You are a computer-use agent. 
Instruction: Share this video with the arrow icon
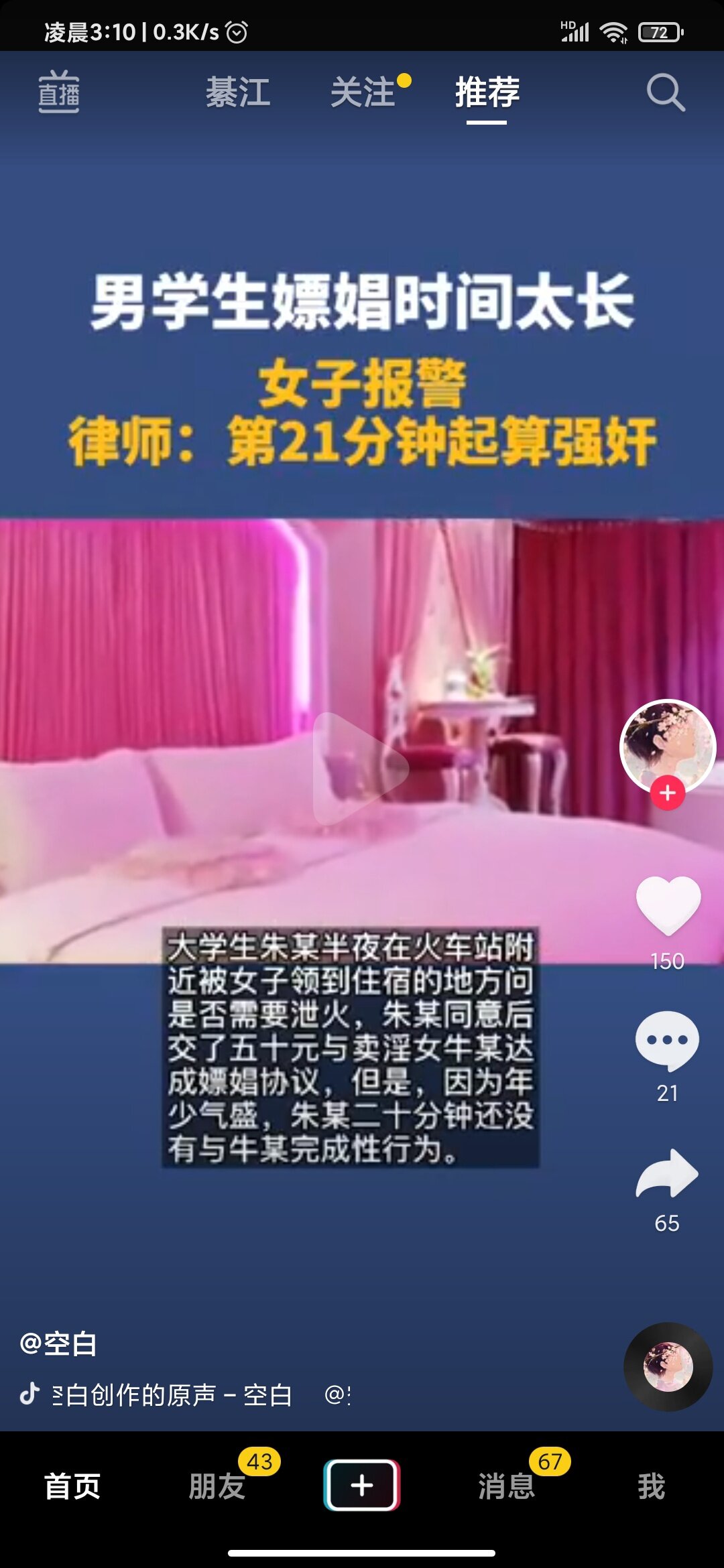(667, 1174)
